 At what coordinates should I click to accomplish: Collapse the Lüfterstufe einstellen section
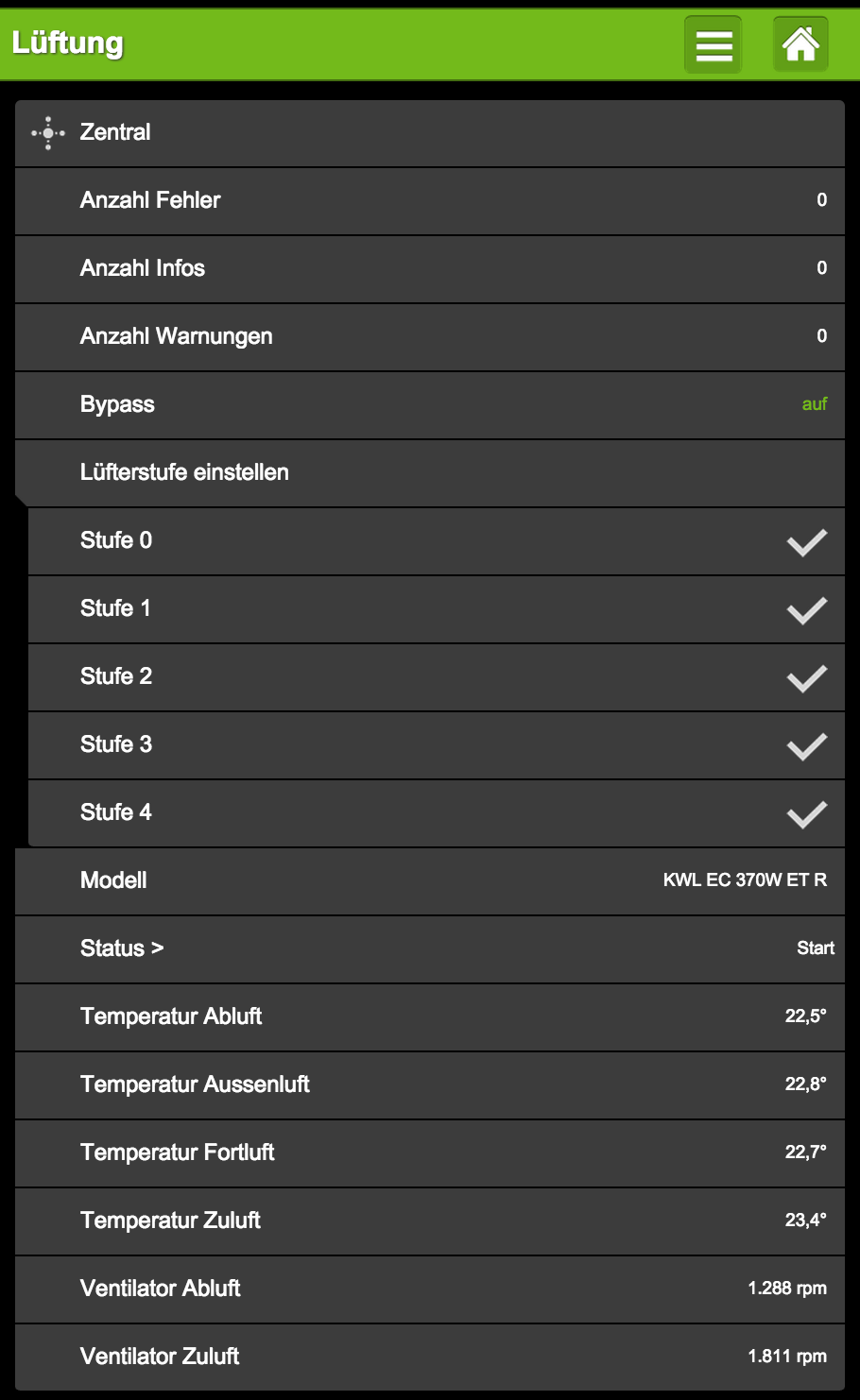tap(429, 472)
